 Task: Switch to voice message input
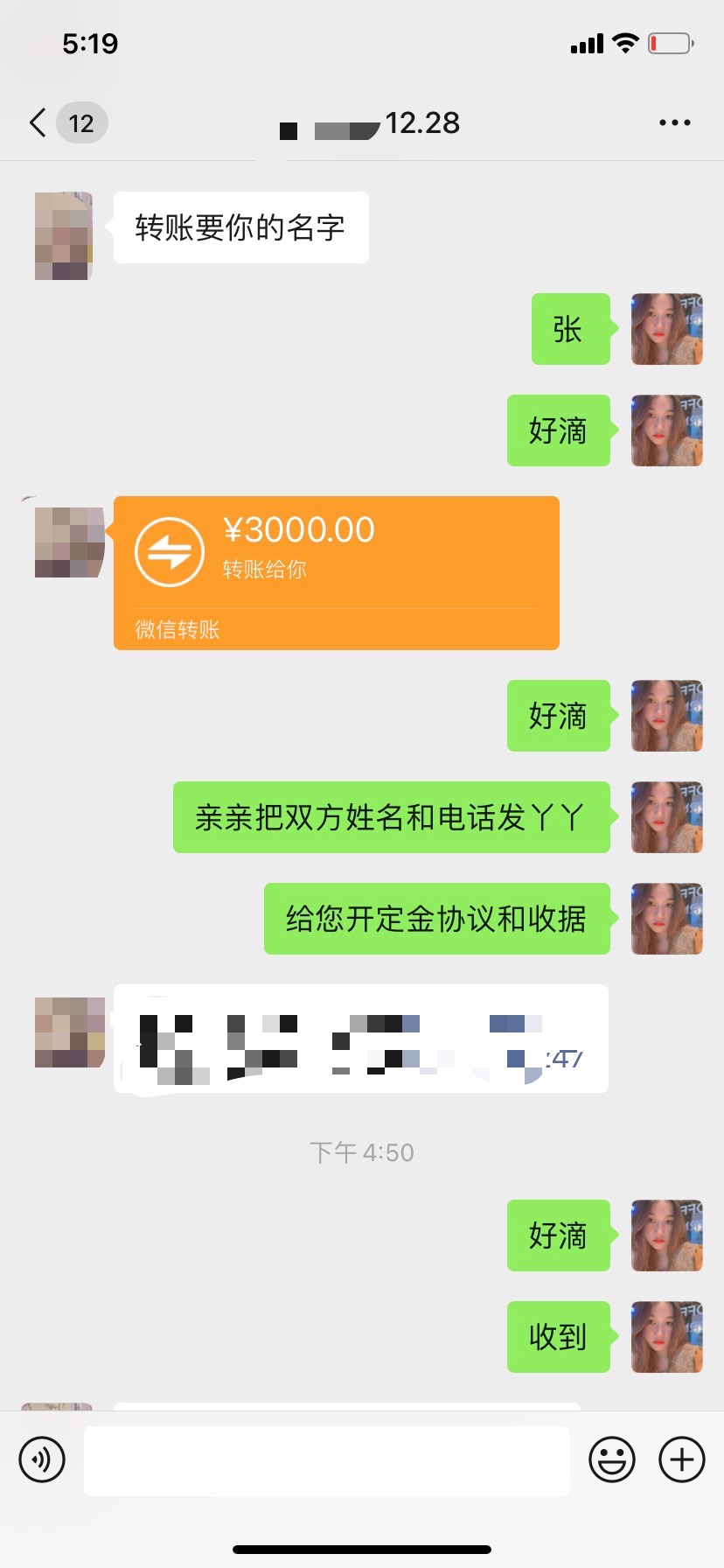click(42, 1459)
